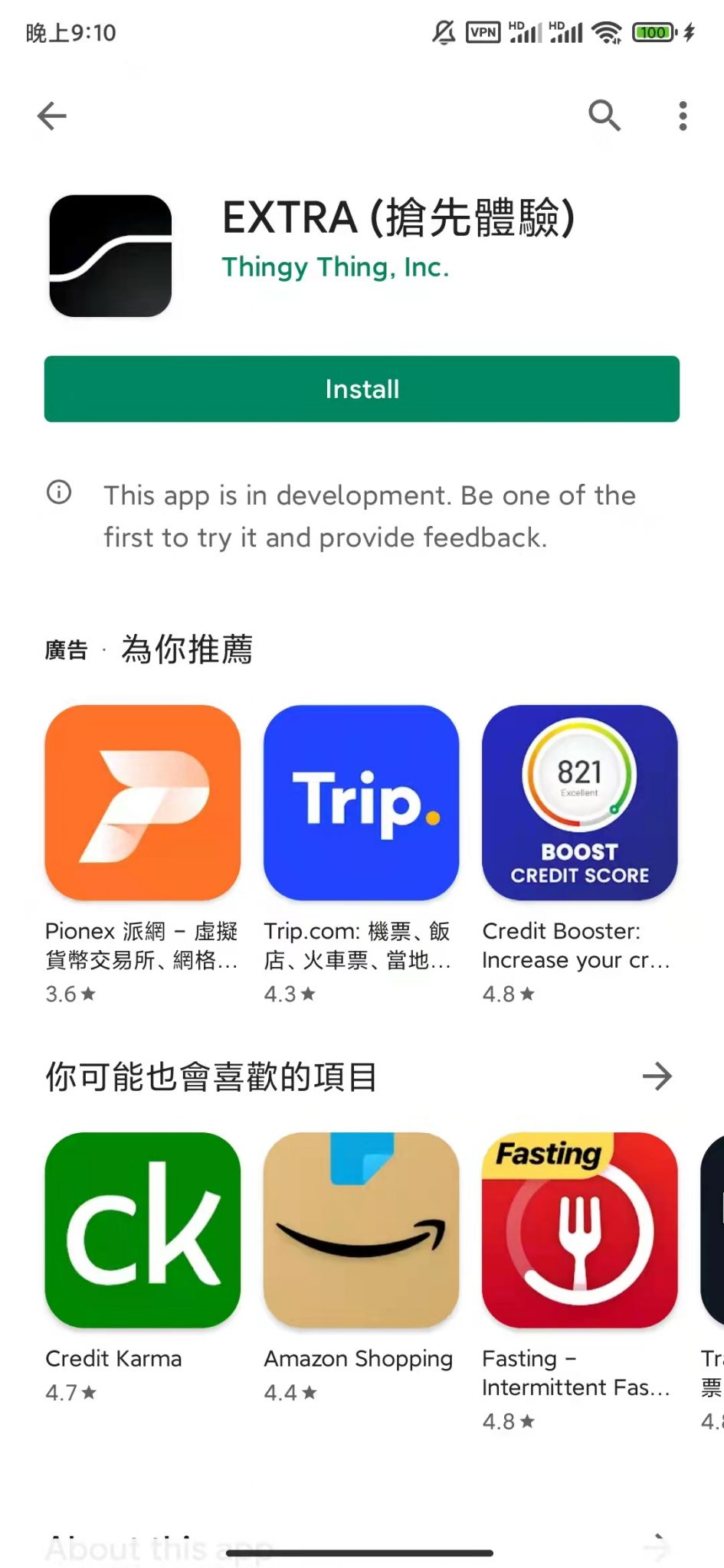
Task: Open the search icon in the app bar
Action: (x=604, y=116)
